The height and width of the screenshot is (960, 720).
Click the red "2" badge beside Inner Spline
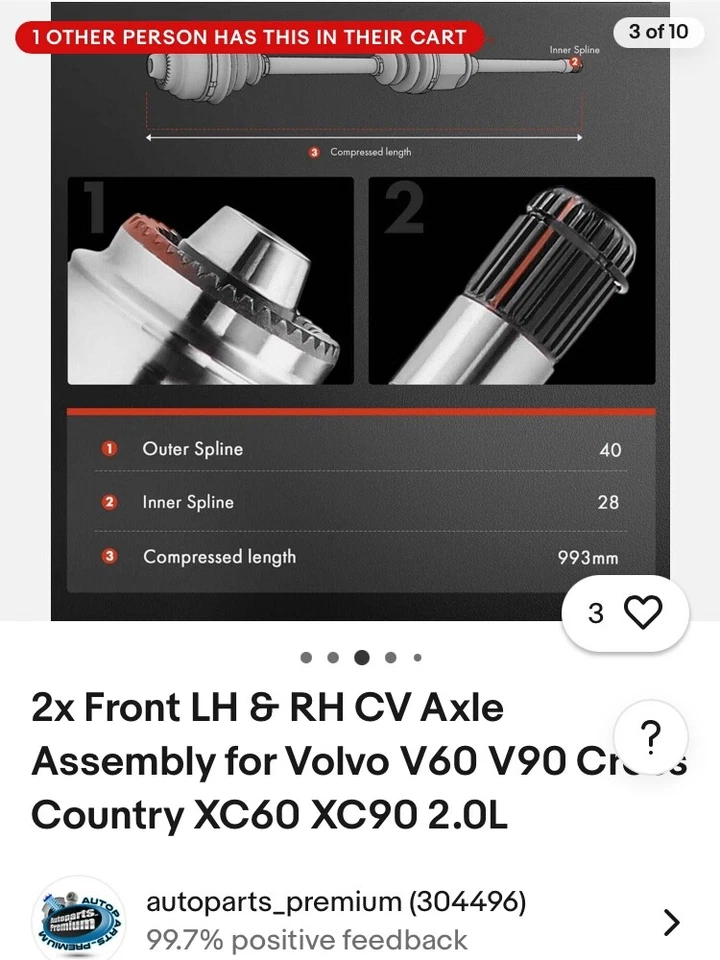click(109, 503)
